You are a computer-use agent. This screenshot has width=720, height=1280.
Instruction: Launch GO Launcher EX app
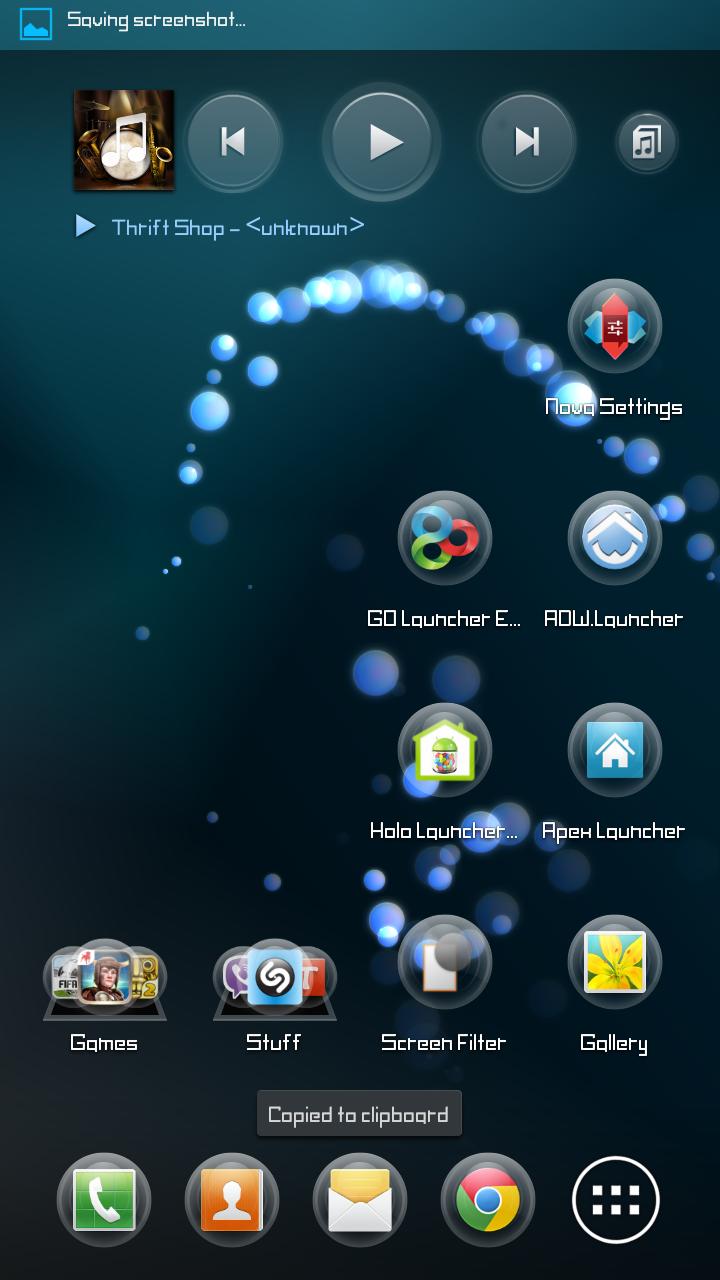(x=445, y=539)
